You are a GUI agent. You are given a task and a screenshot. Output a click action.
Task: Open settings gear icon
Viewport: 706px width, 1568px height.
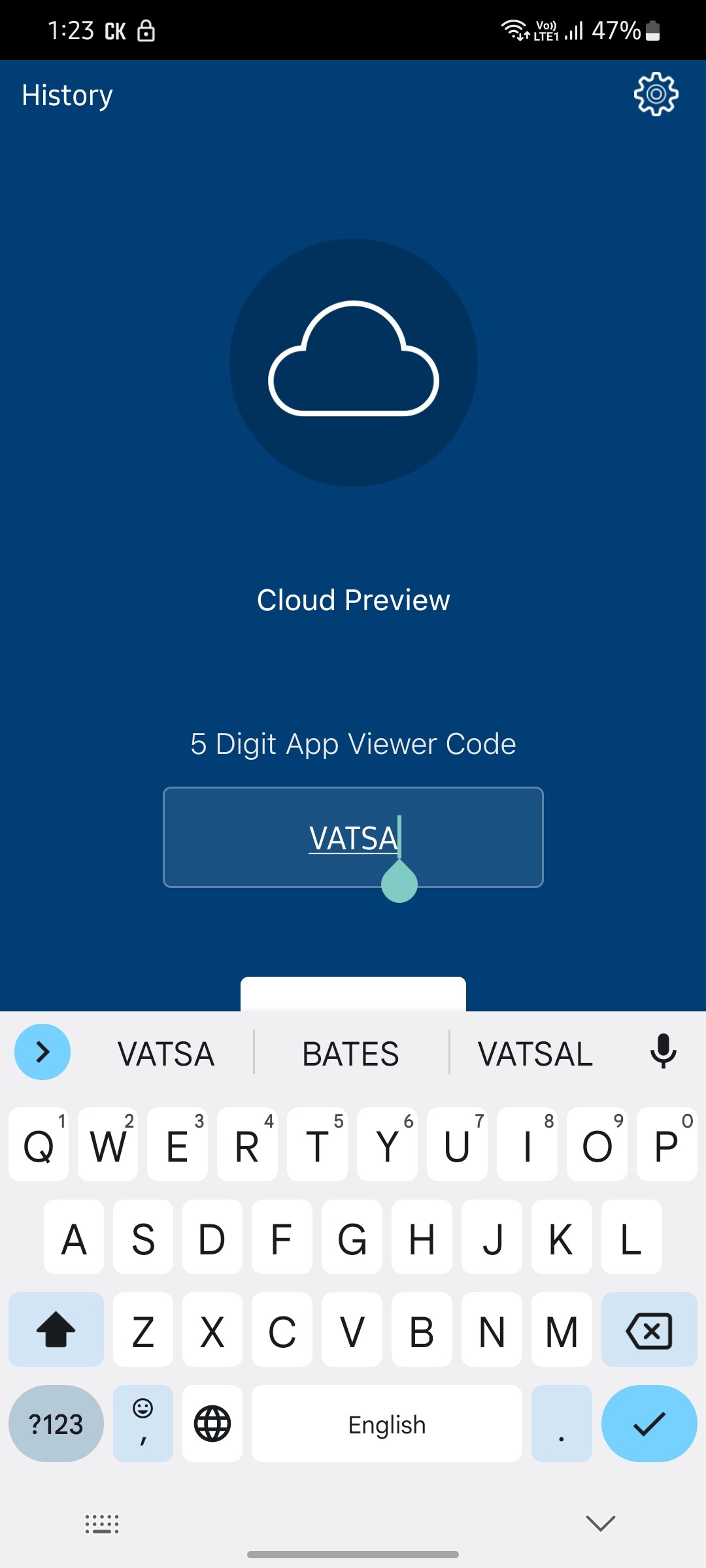tap(656, 95)
